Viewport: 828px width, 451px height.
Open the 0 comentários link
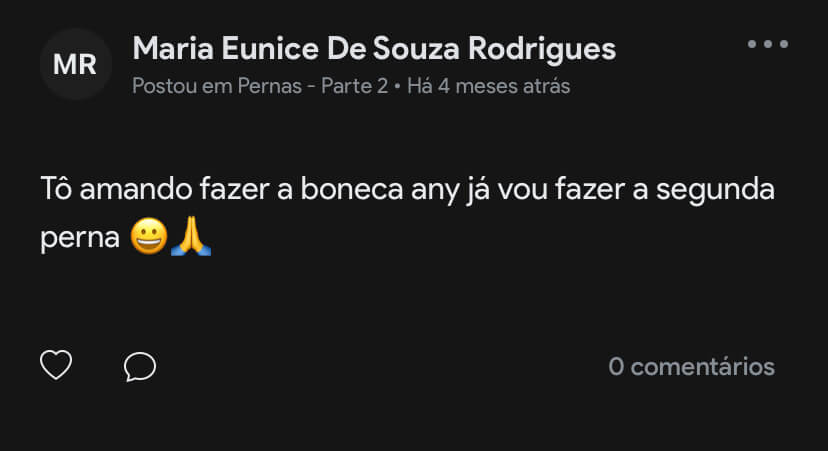(691, 366)
